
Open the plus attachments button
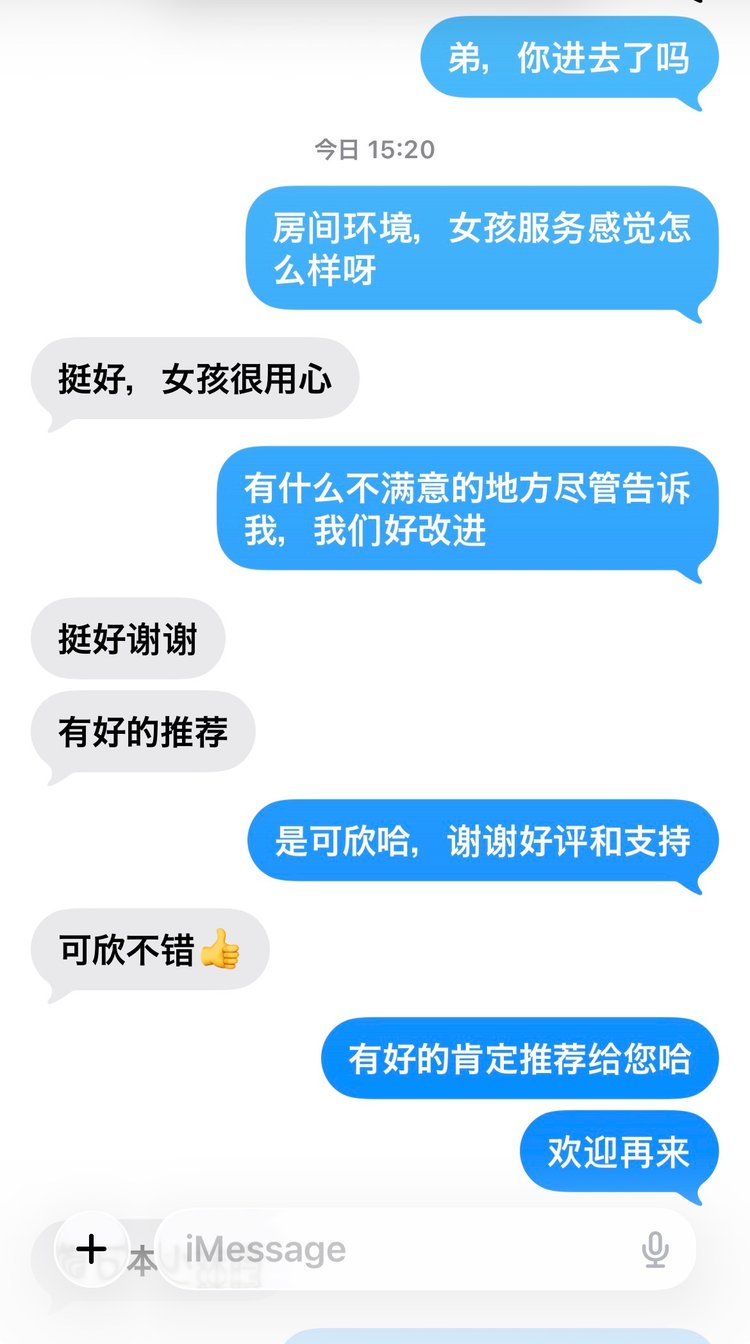click(91, 1249)
